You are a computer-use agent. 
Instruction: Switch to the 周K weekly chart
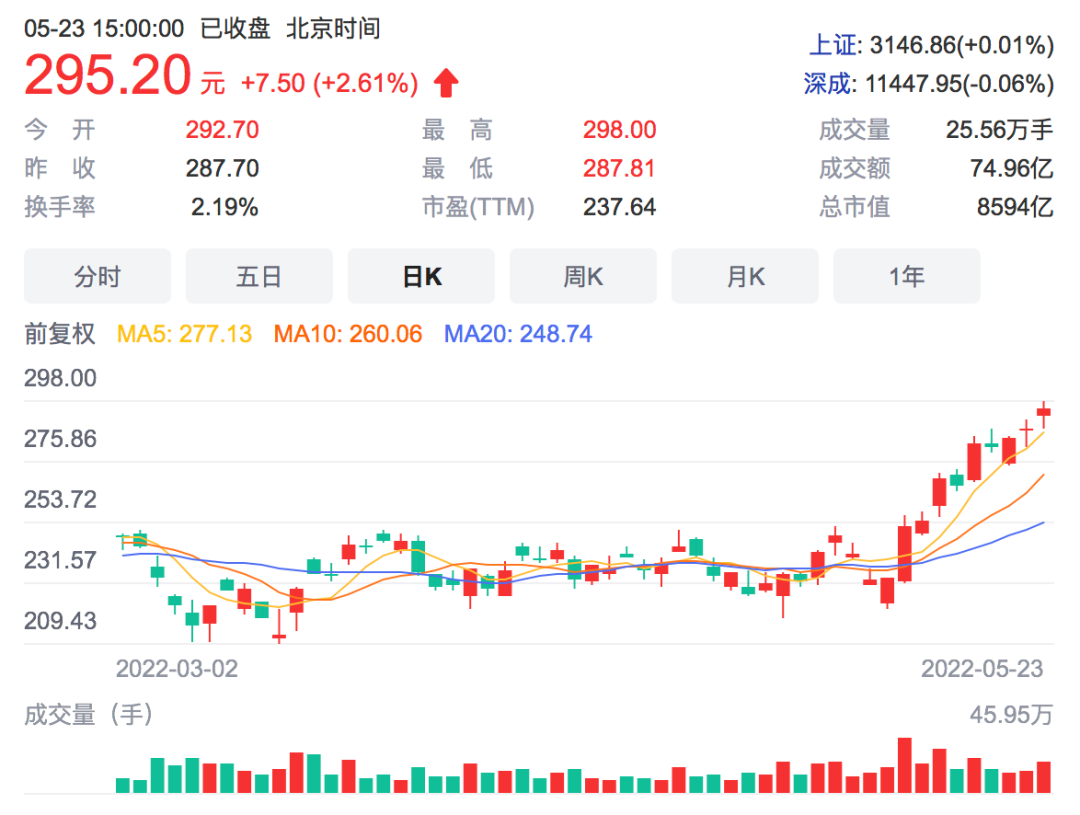pyautogui.click(x=583, y=276)
